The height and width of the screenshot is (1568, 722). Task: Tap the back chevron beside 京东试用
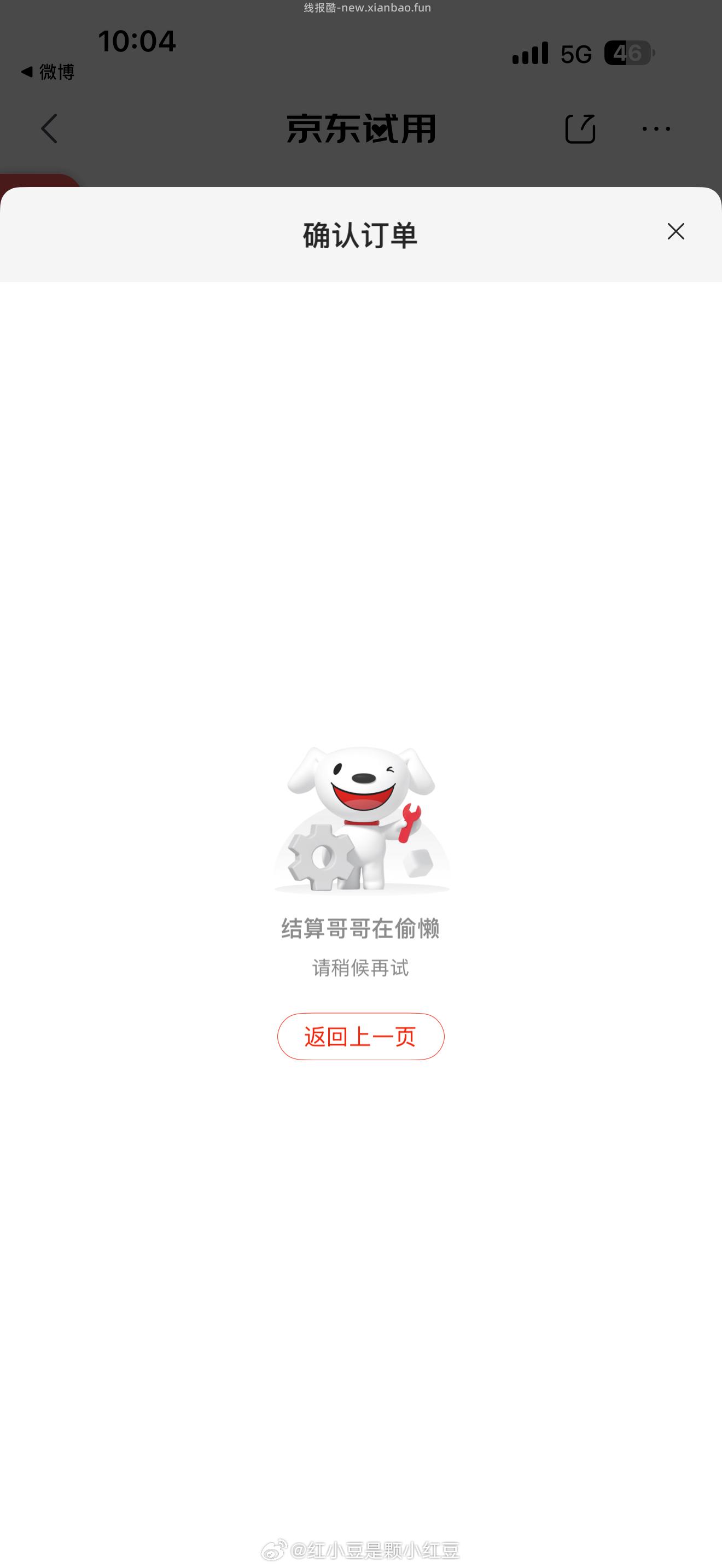tap(49, 128)
